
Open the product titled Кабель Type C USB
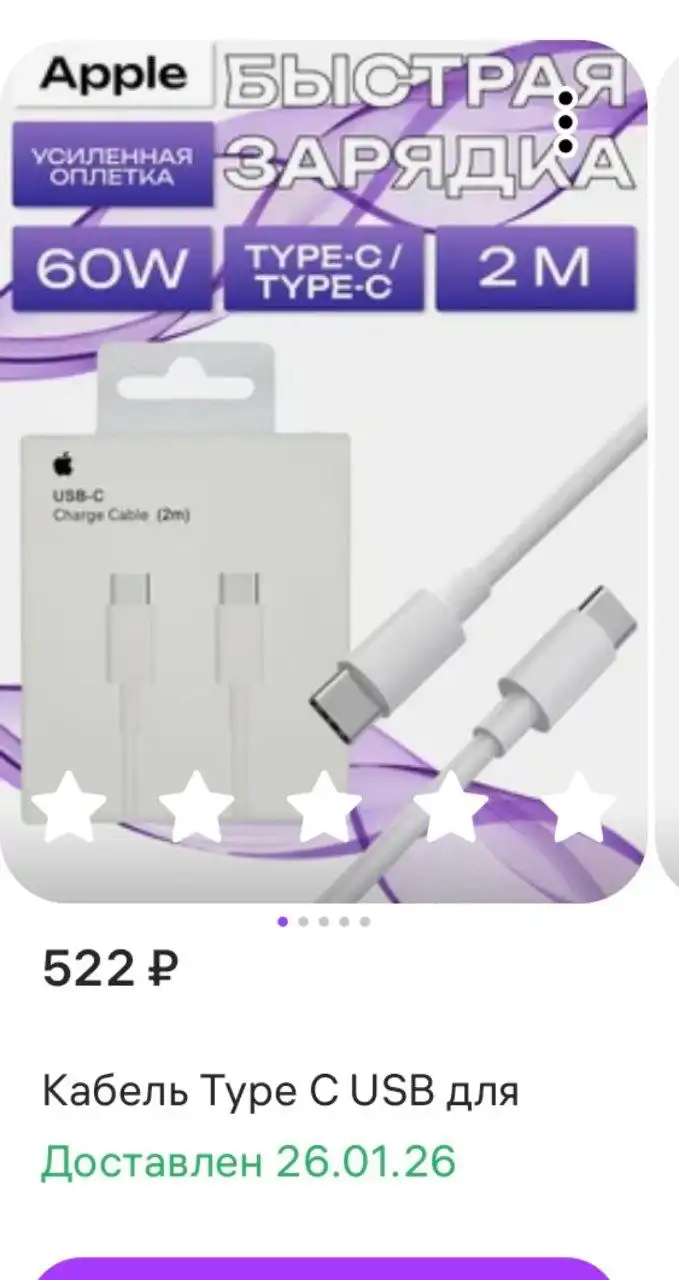(x=280, y=1092)
